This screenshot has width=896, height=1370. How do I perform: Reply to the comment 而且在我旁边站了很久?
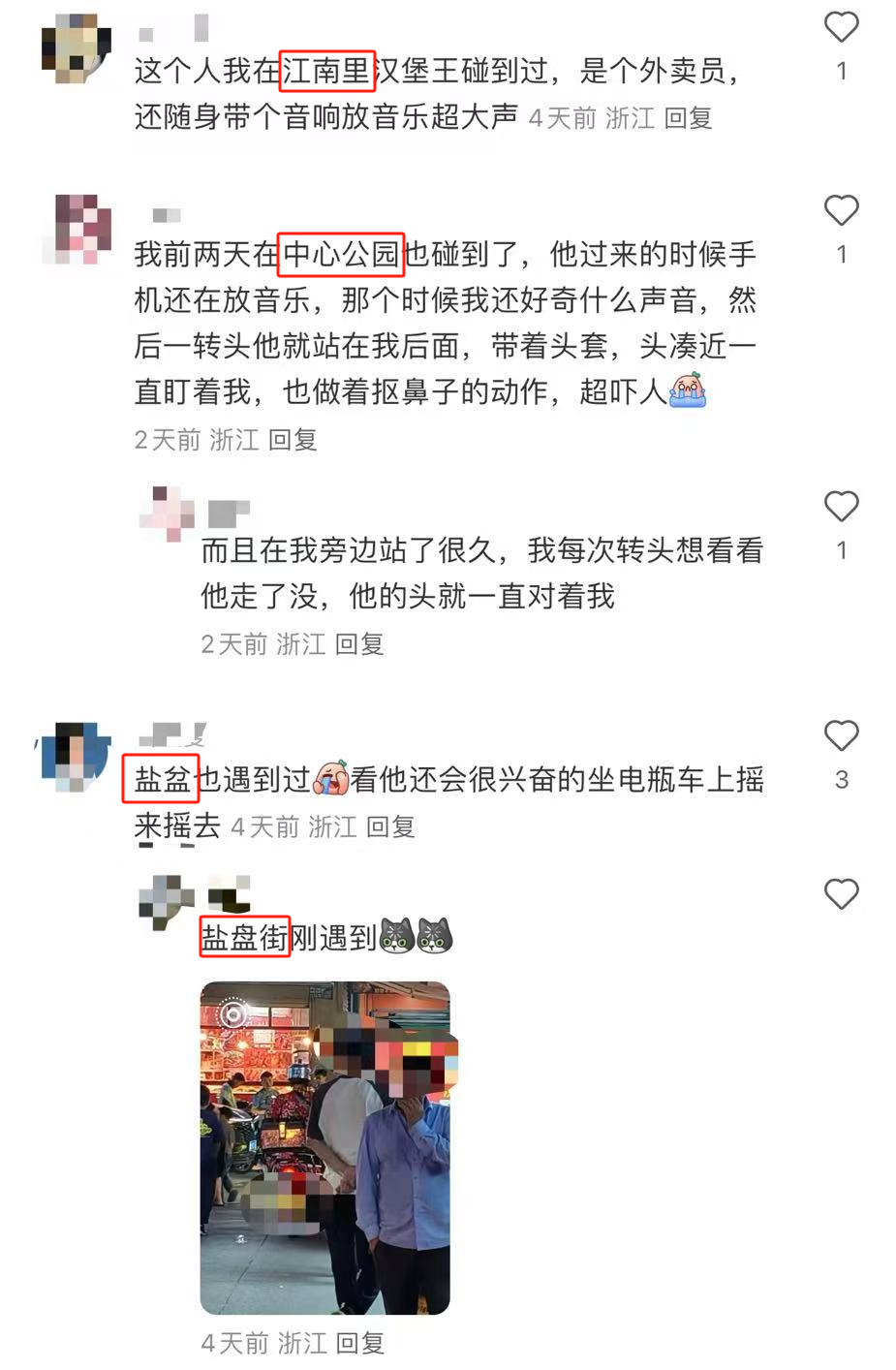point(359,644)
